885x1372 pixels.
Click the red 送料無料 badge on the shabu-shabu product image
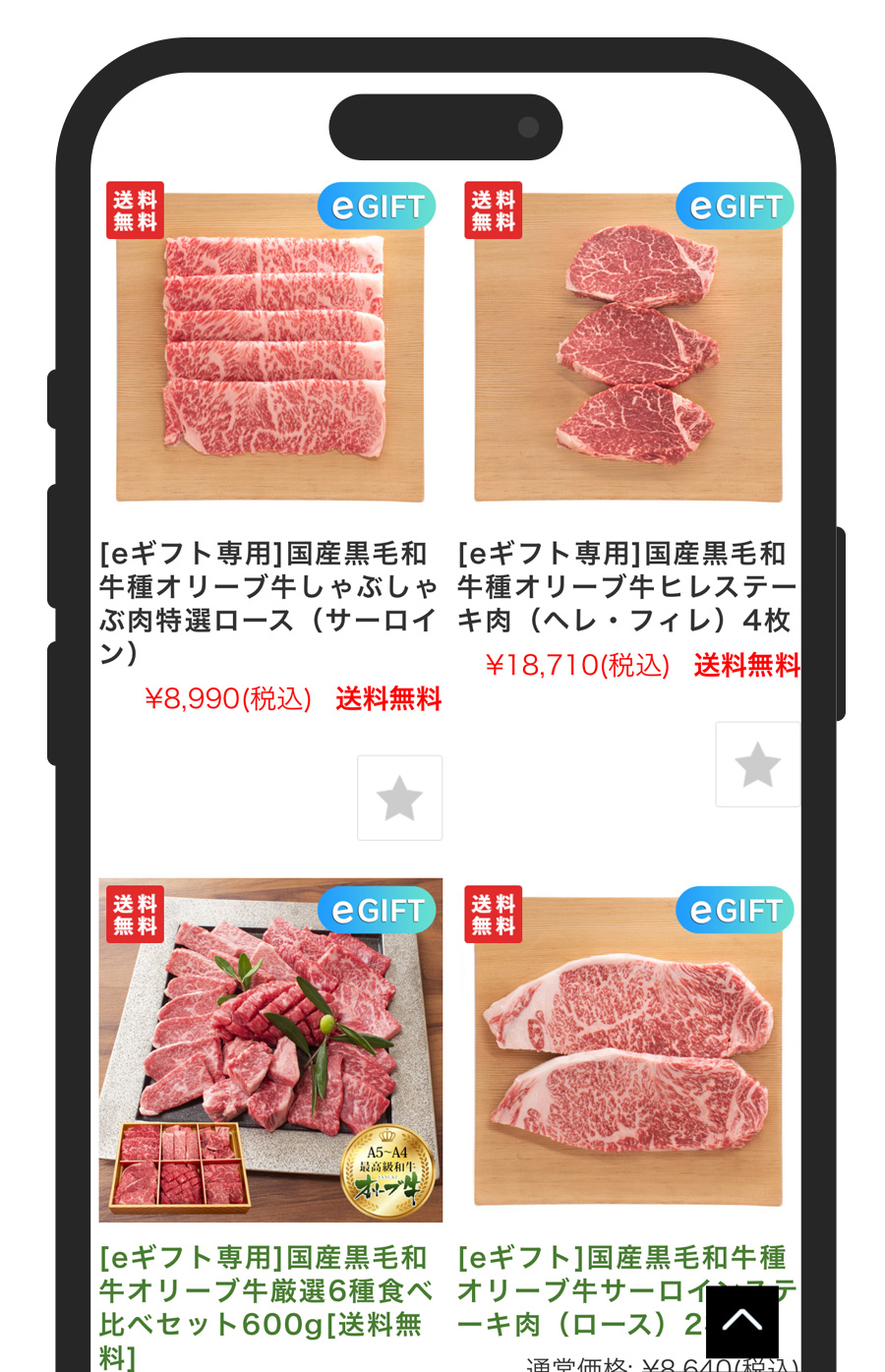tap(135, 209)
